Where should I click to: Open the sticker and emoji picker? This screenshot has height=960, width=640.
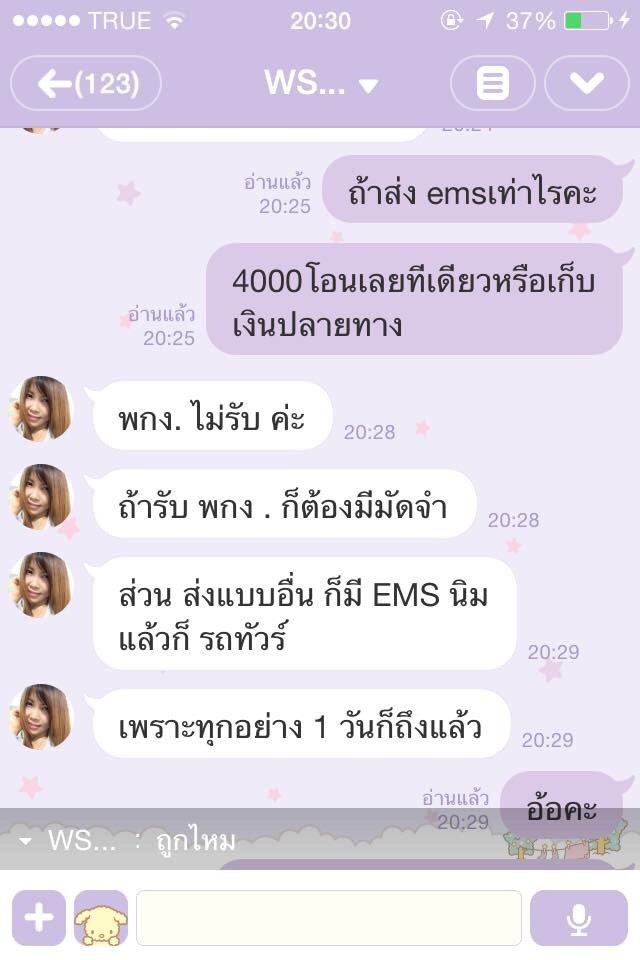tap(101, 918)
